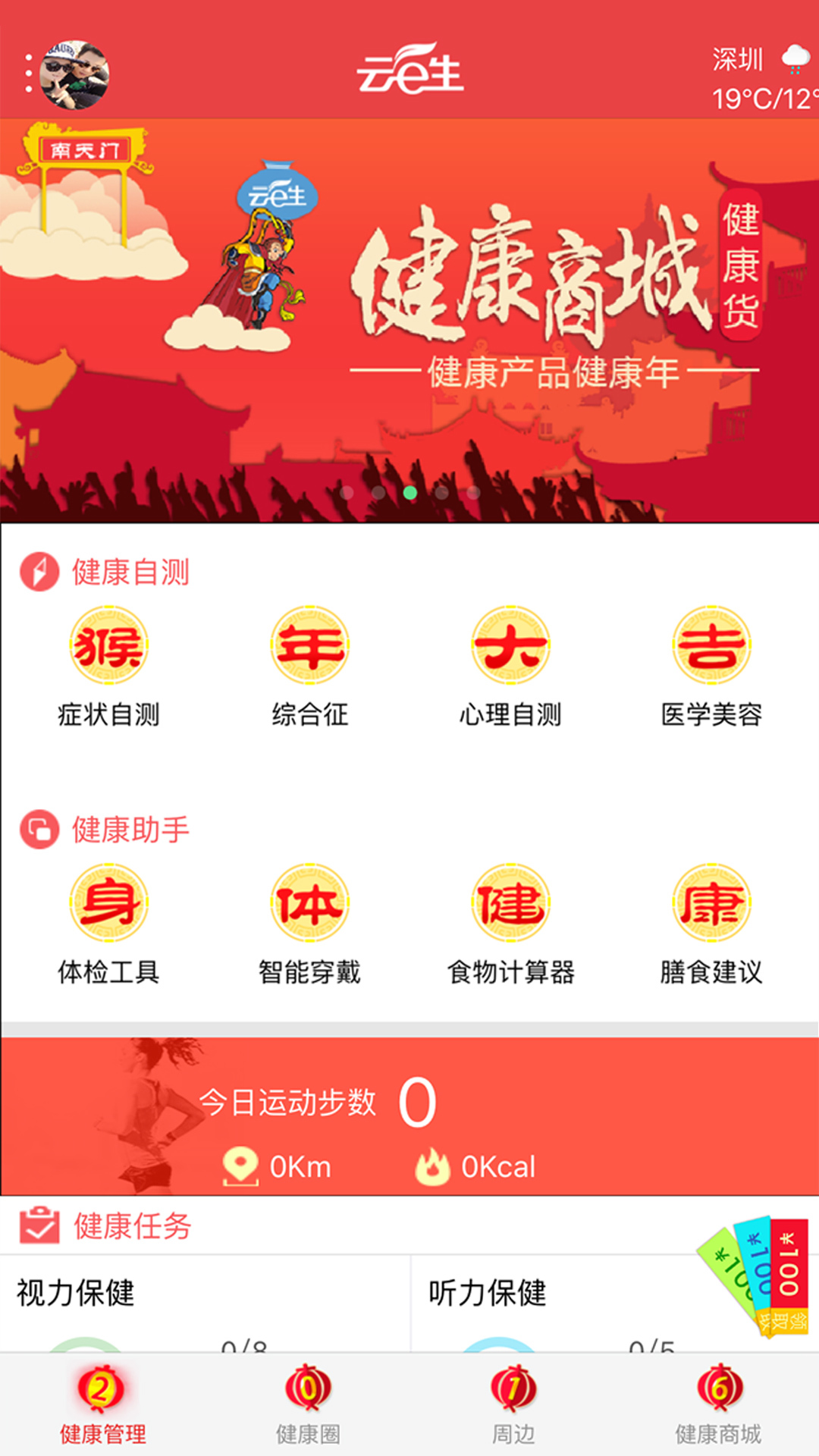The width and height of the screenshot is (819, 1456).
Task: Select the highlighted carousel indicator dot
Action: [410, 494]
